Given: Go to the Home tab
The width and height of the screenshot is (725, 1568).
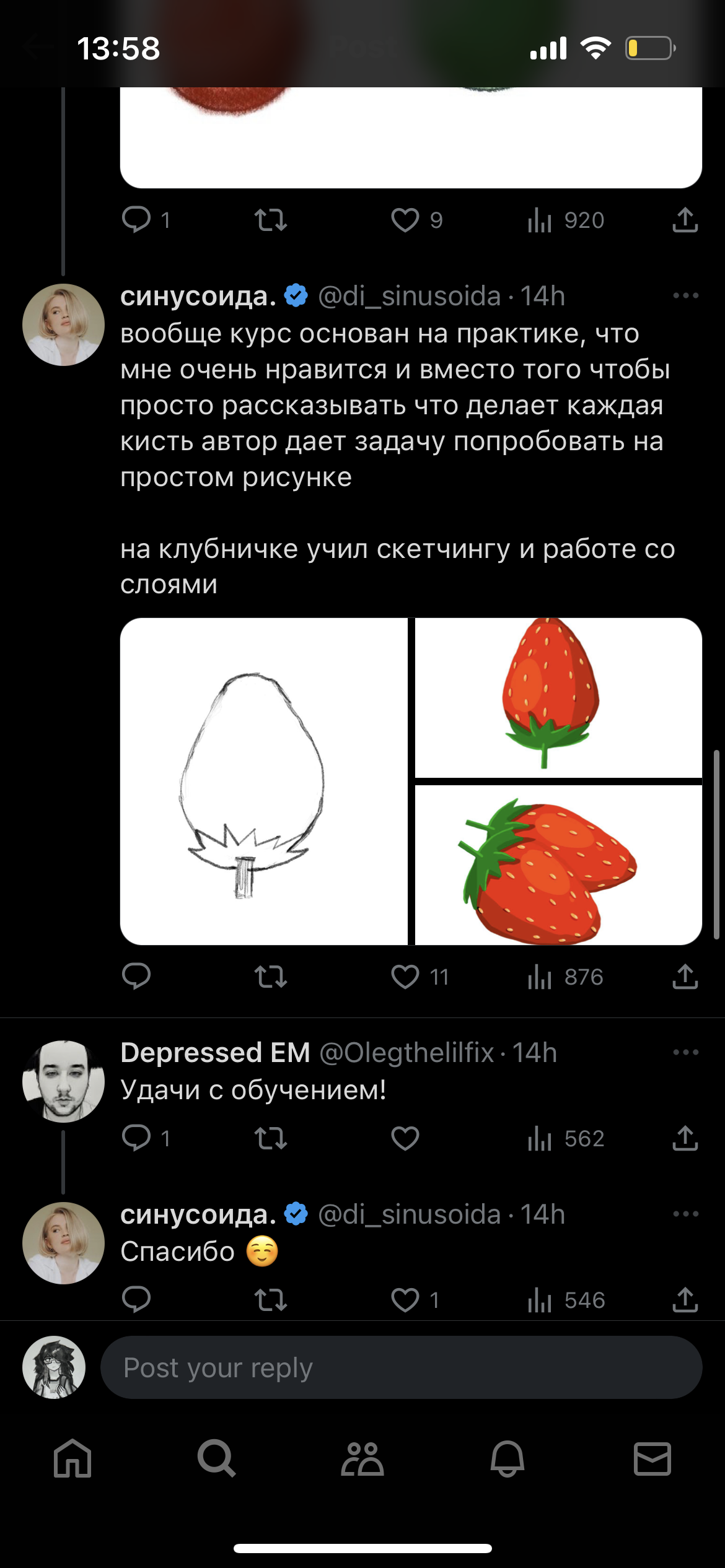Looking at the screenshot, I should pos(72,1459).
